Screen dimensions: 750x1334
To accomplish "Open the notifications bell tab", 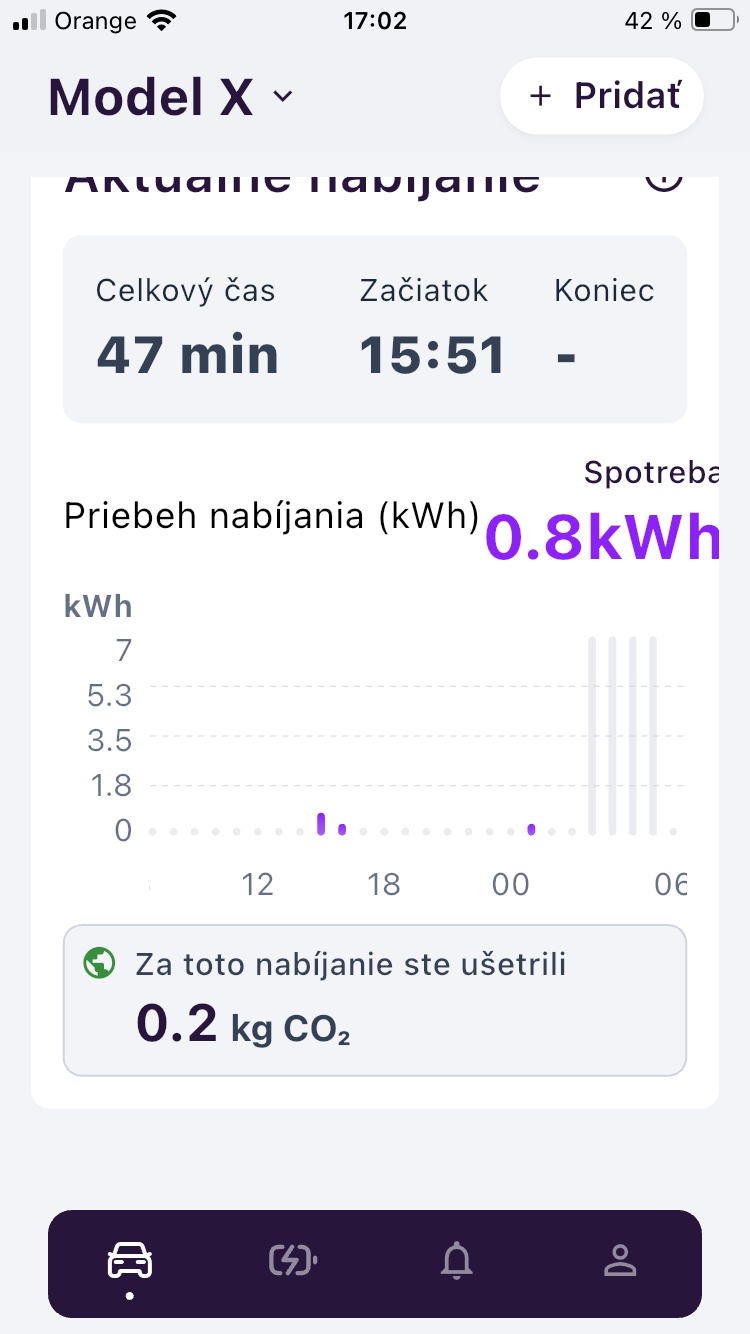I will click(x=457, y=1262).
